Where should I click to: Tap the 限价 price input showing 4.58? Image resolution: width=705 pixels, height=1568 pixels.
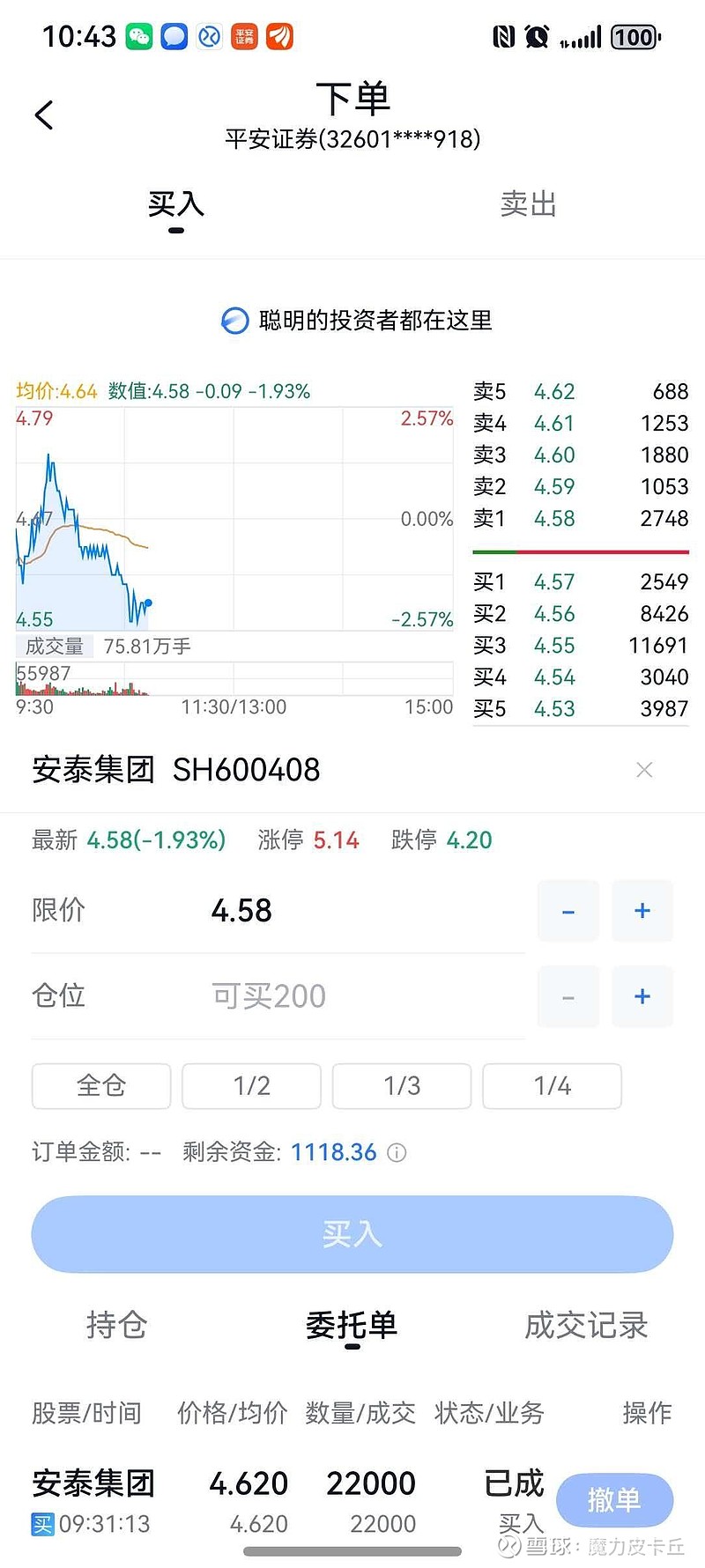(241, 911)
